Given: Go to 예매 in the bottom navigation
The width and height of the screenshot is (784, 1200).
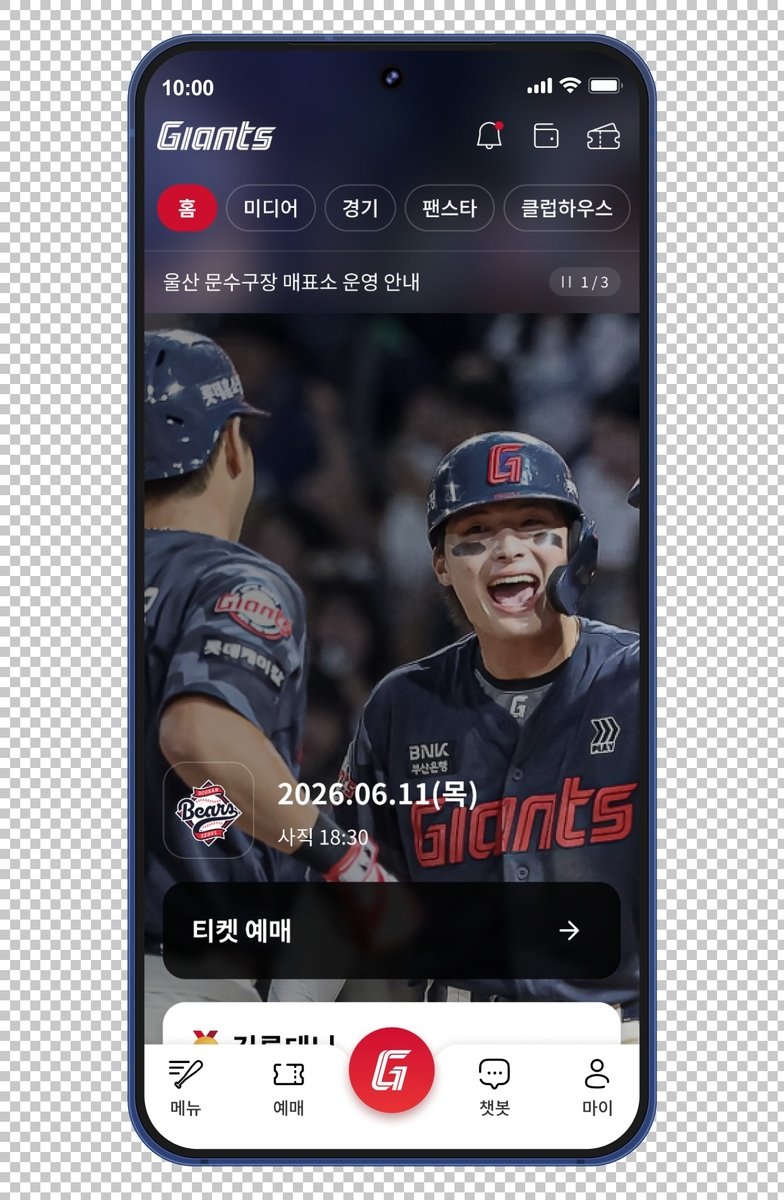Looking at the screenshot, I should click(288, 1088).
